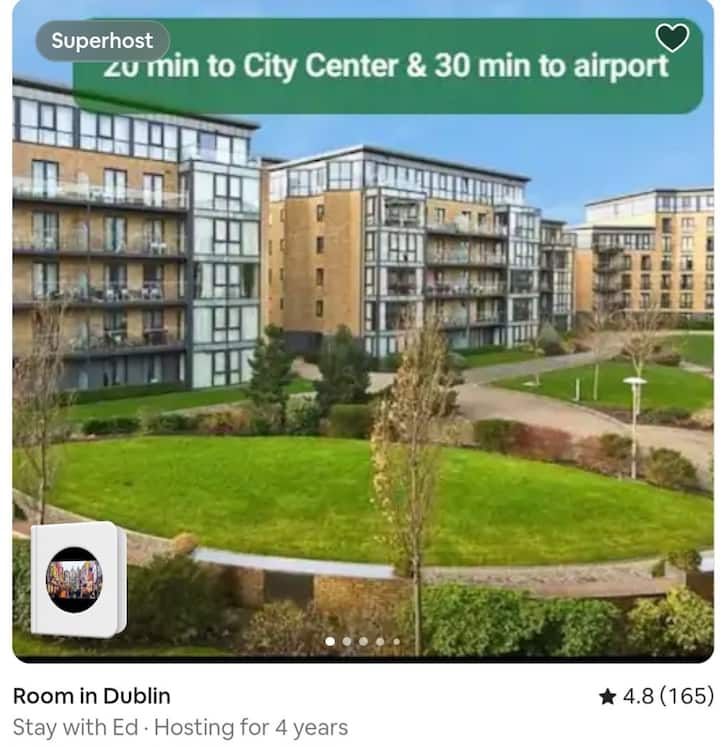View host Ed's profile picture
Image resolution: width=720 pixels, height=746 pixels.
point(75,579)
